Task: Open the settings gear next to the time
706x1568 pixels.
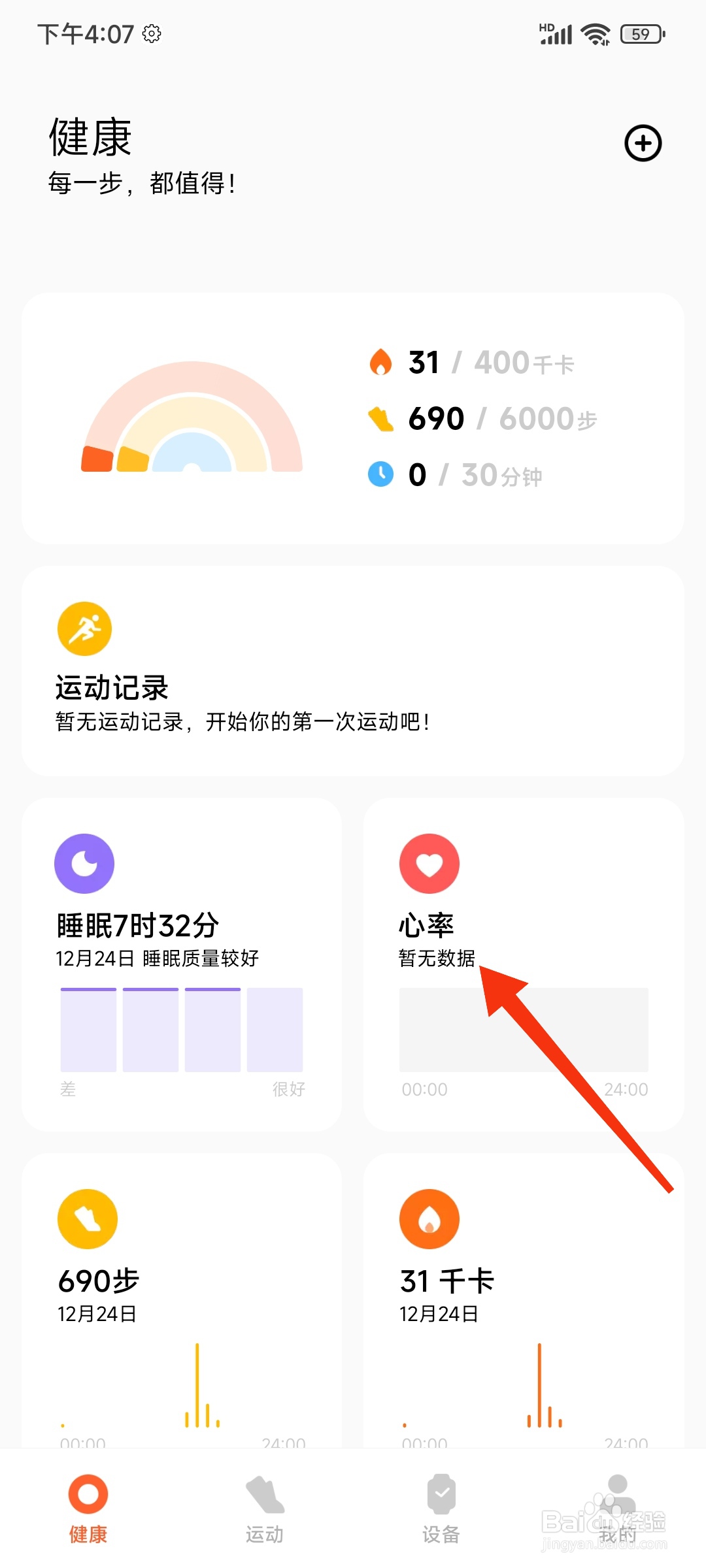Action: [152, 35]
